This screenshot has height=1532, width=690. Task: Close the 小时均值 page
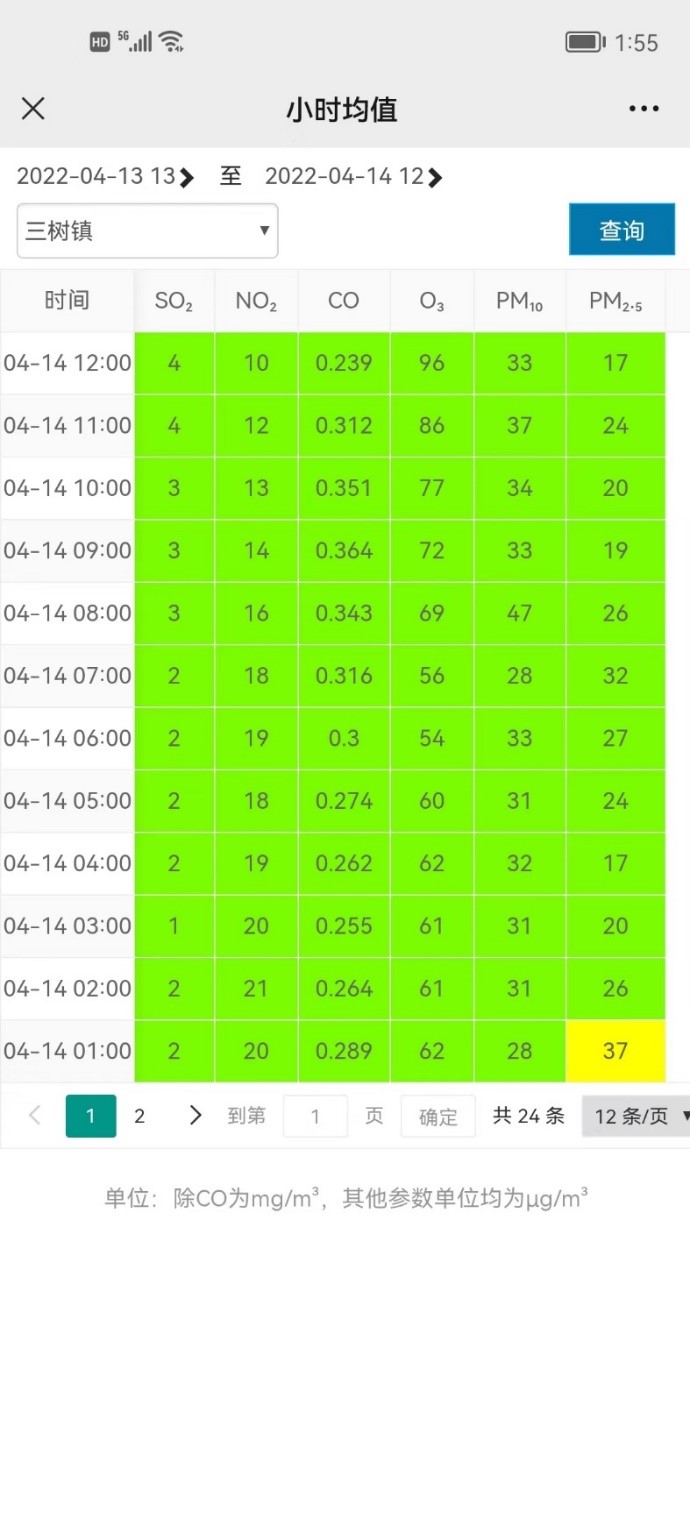pos(33,109)
